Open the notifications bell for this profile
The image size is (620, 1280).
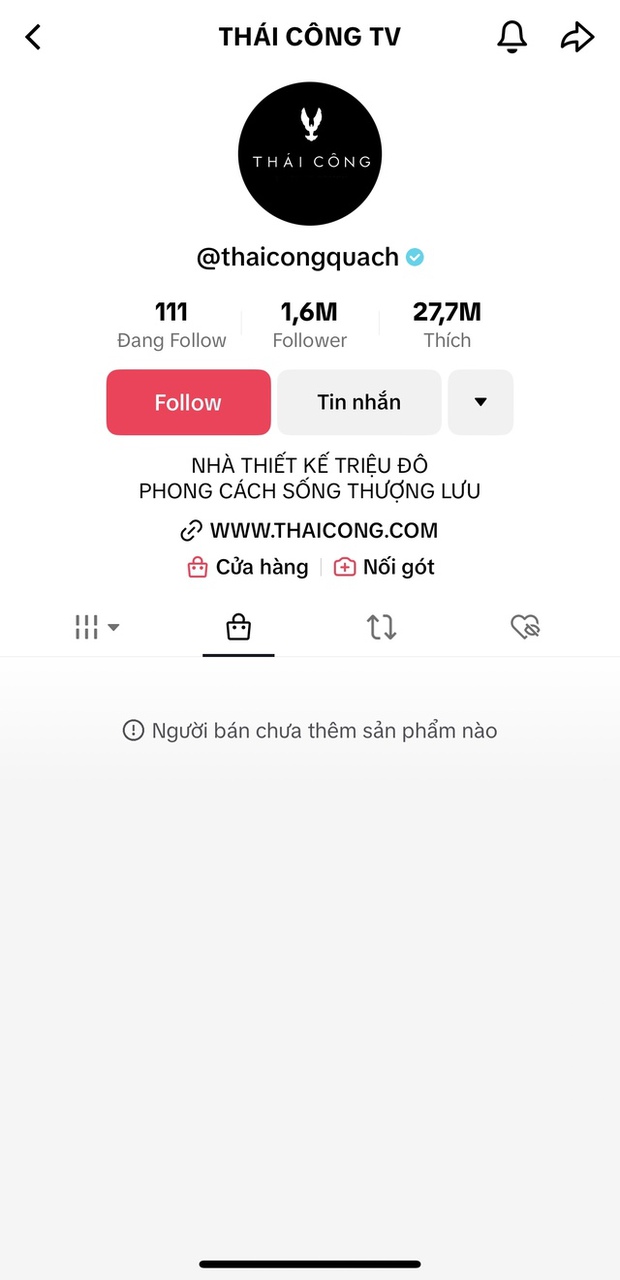pos(512,38)
